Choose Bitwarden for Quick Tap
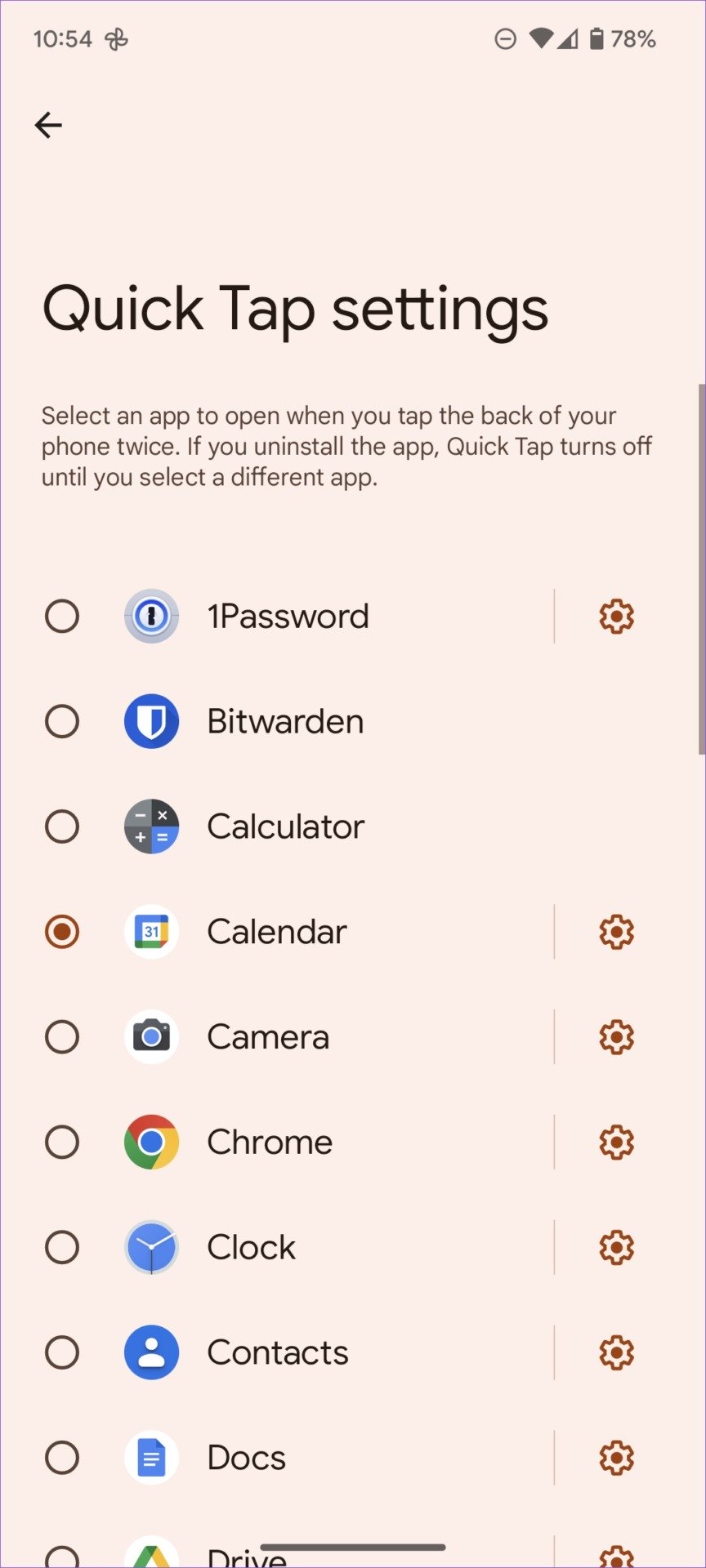The width and height of the screenshot is (706, 1568). [x=62, y=721]
